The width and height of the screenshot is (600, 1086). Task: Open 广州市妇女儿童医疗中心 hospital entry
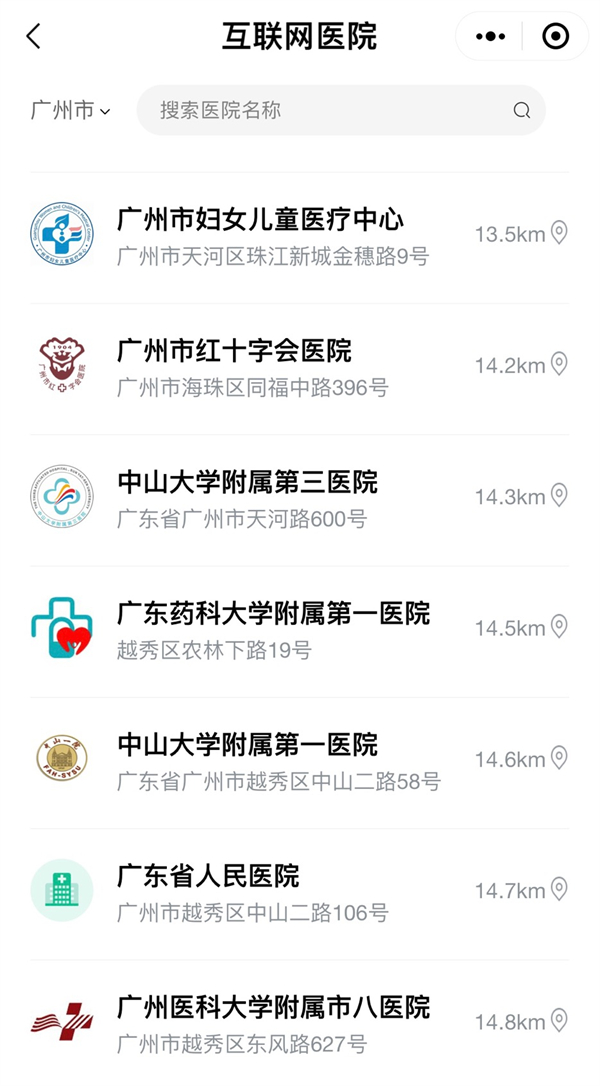point(260,219)
